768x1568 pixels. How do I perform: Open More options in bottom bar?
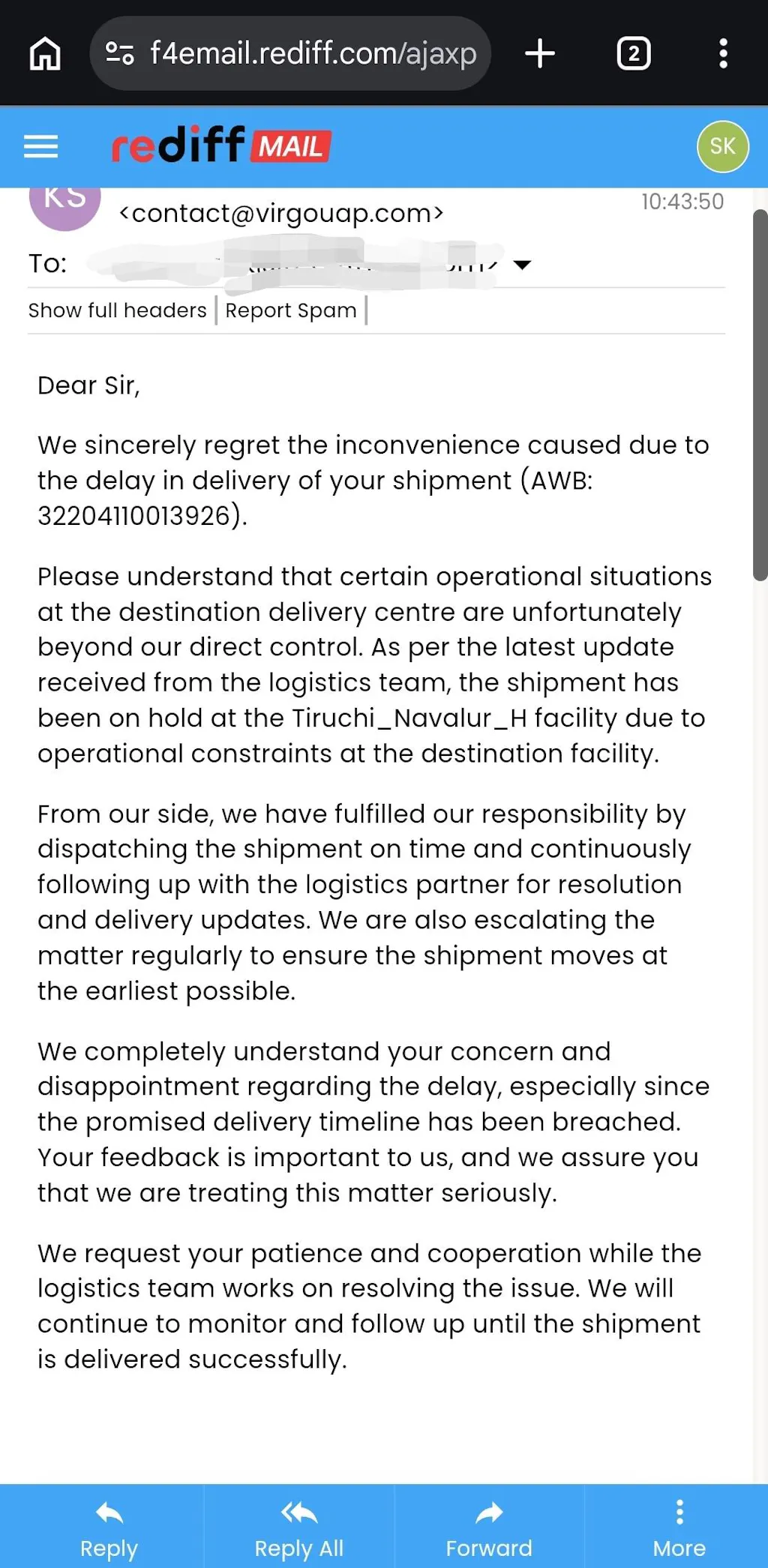(x=679, y=1528)
